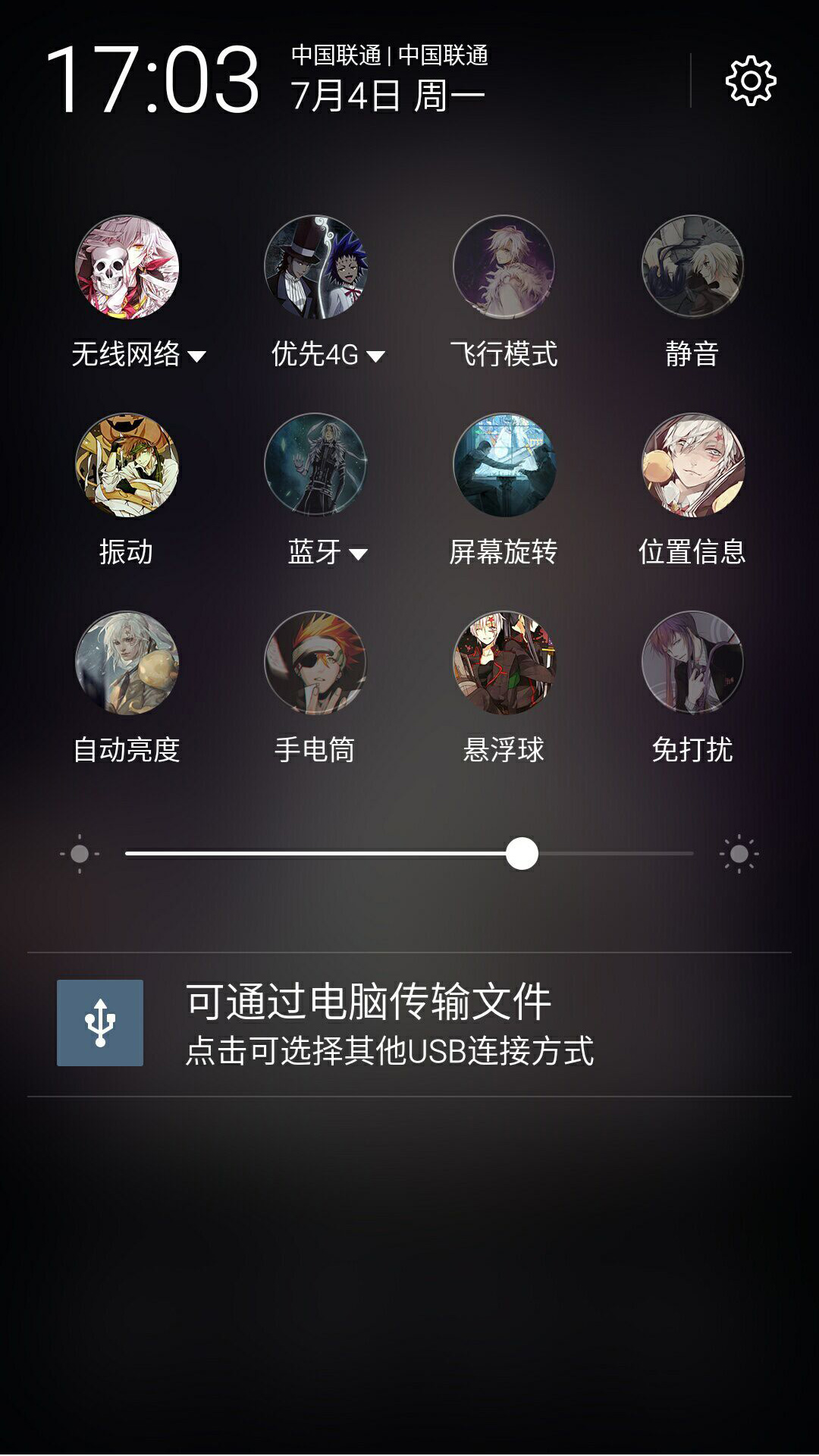
Task: Turn on the 手电筒 flashlight
Action: tap(315, 663)
